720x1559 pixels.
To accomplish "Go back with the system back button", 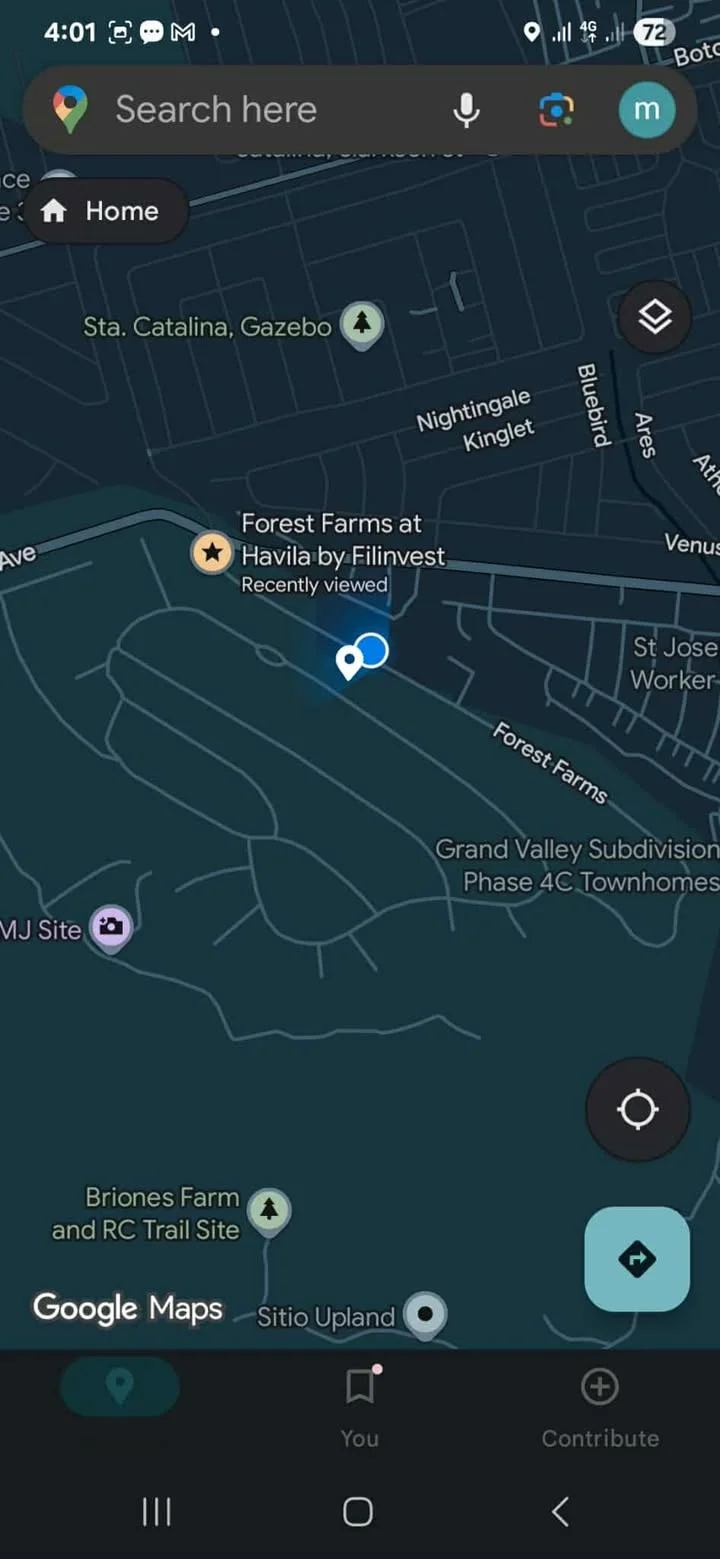I will pyautogui.click(x=561, y=1511).
